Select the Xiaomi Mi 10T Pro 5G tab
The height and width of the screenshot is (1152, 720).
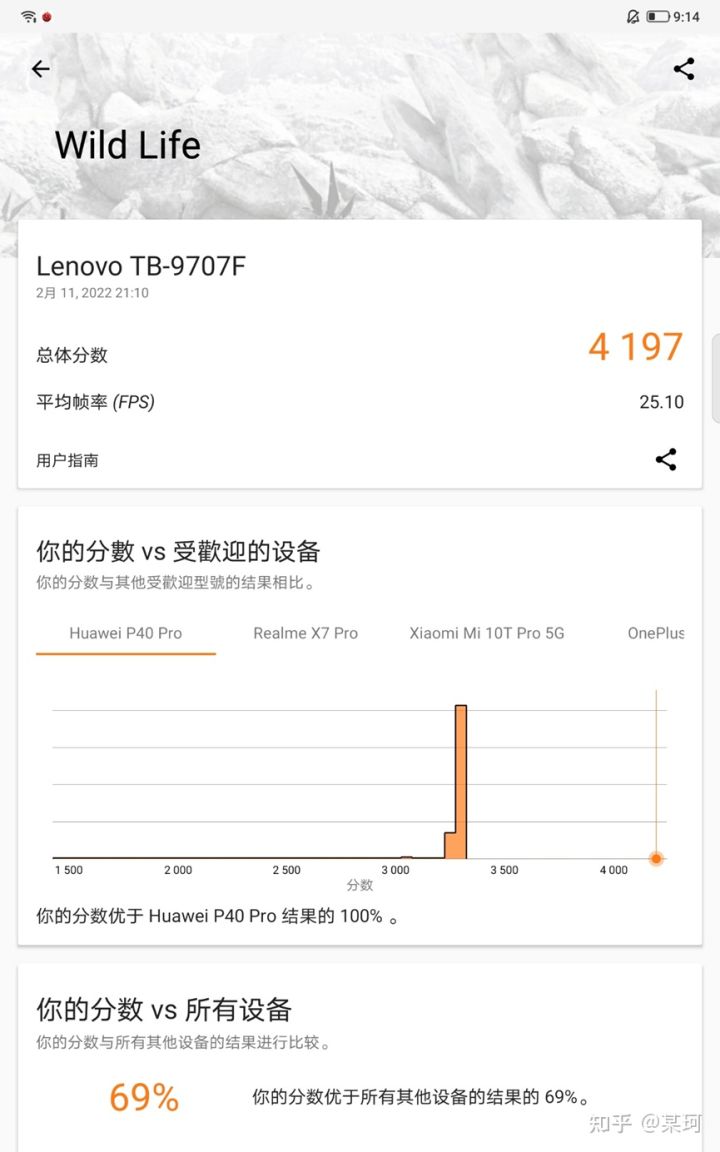pyautogui.click(x=487, y=633)
